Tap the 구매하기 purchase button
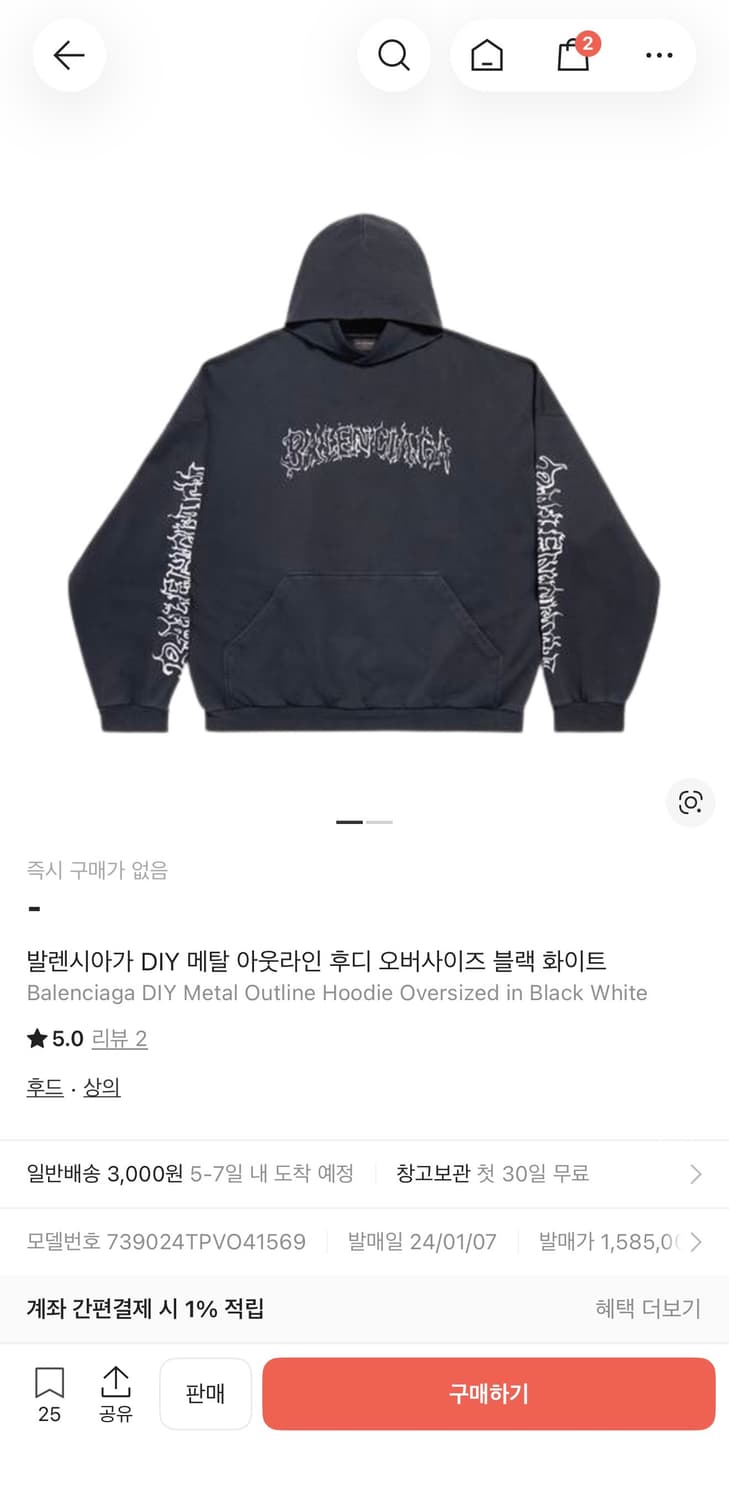 pos(488,1393)
